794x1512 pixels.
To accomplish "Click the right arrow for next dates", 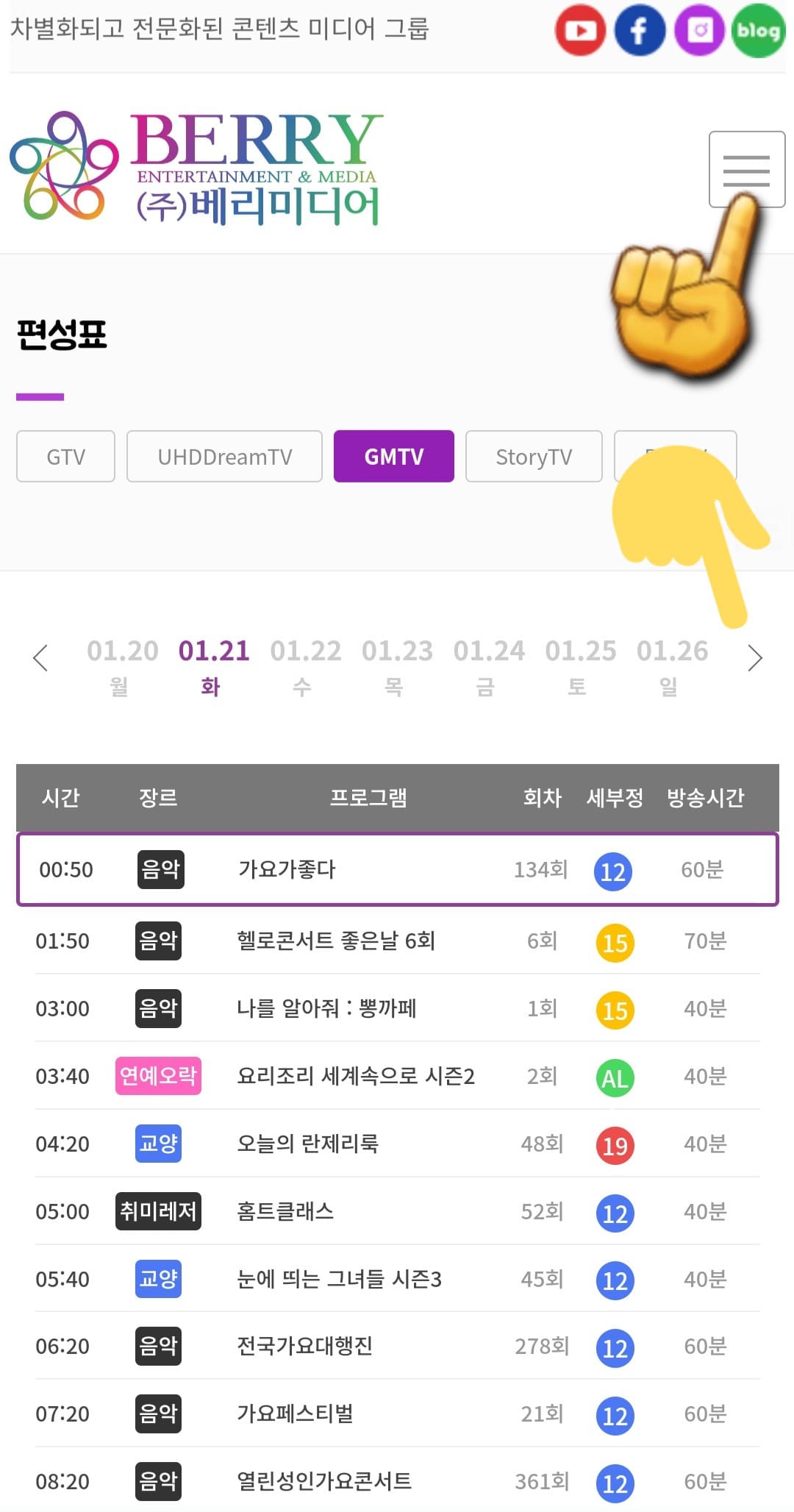I will [x=754, y=658].
